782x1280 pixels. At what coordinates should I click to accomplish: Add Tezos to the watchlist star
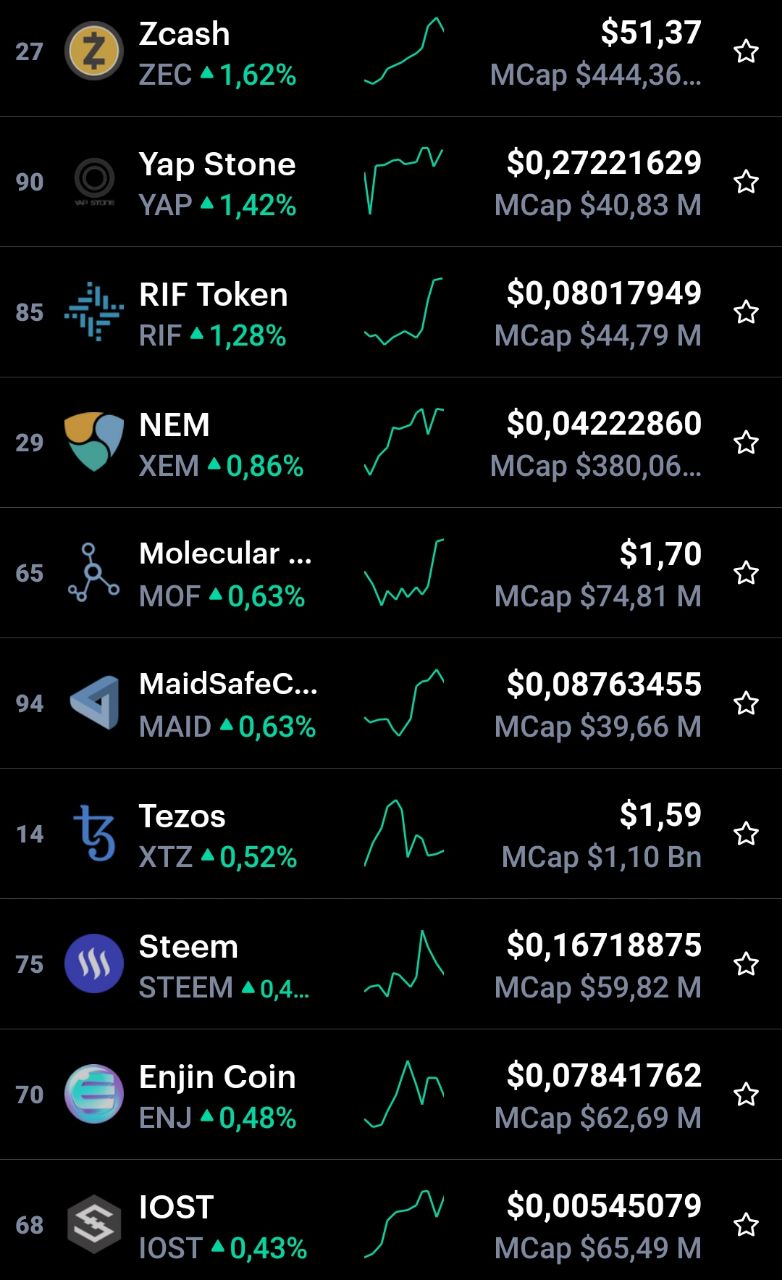click(746, 833)
